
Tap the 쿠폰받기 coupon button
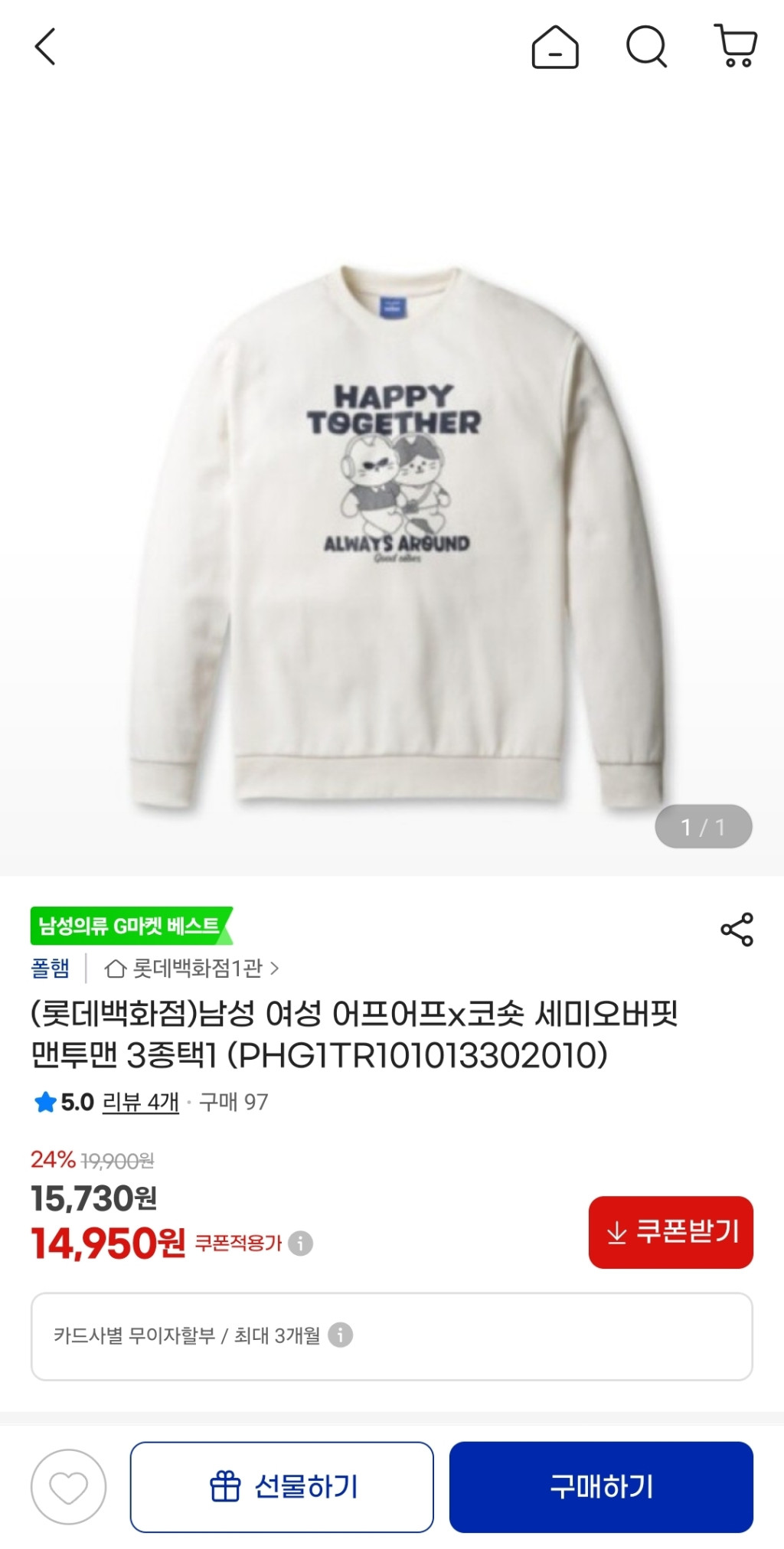tap(671, 1232)
